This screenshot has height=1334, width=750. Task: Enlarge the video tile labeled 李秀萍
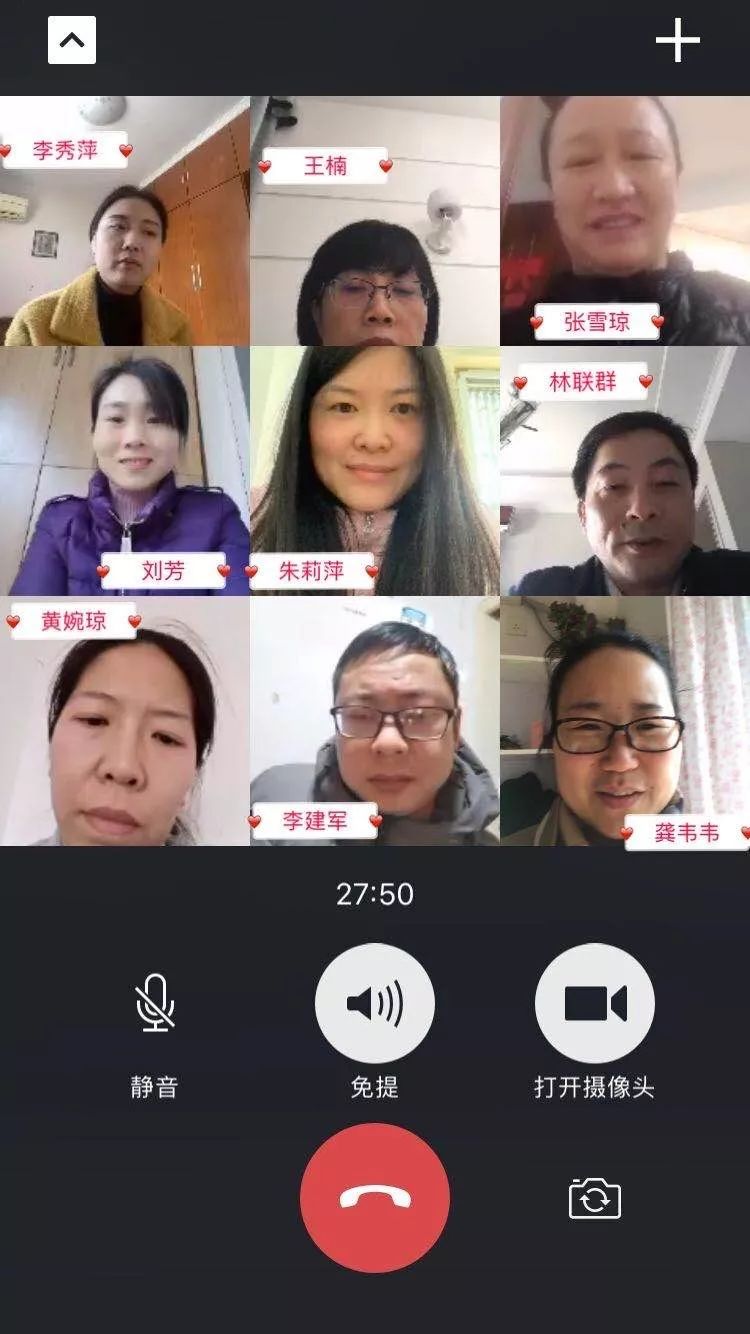(x=124, y=221)
